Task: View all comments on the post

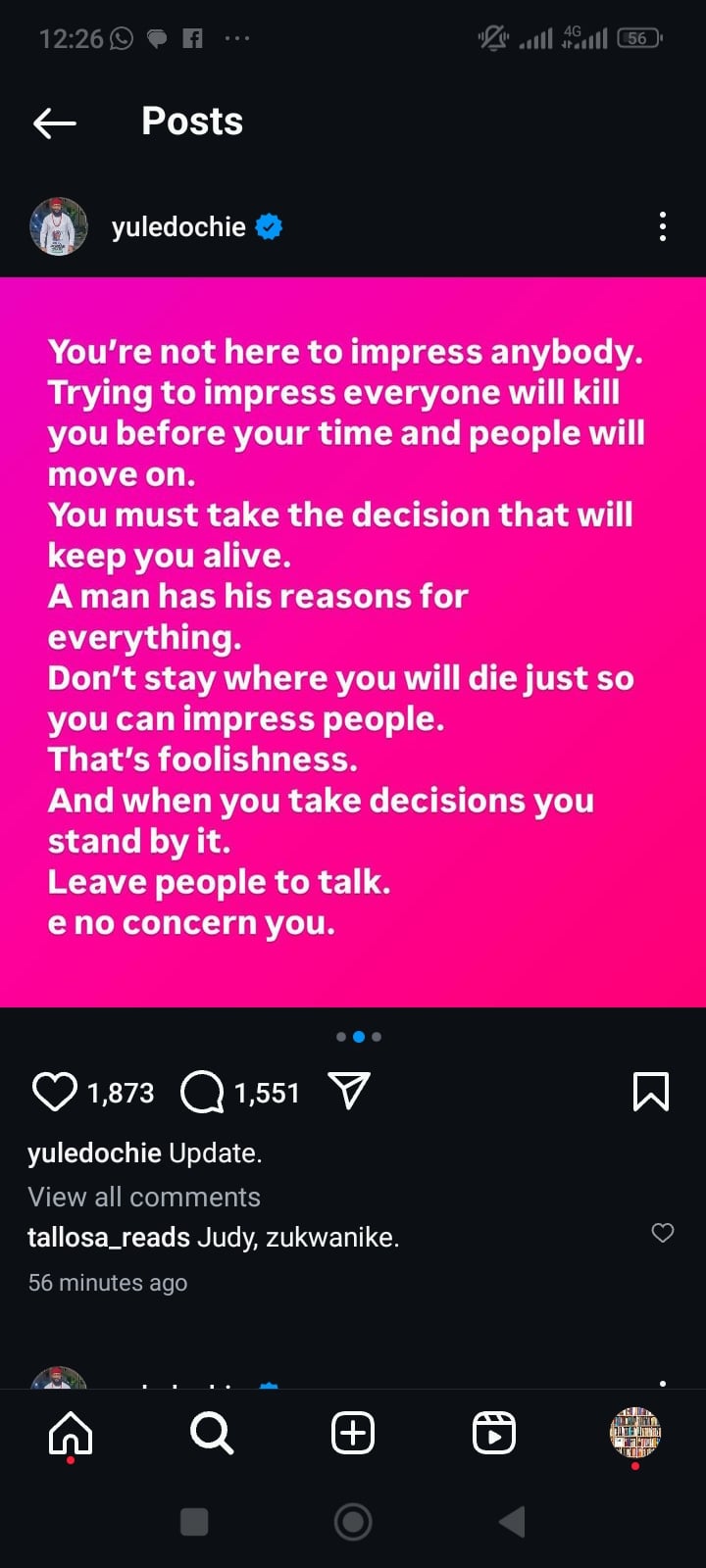Action: coord(144,1197)
